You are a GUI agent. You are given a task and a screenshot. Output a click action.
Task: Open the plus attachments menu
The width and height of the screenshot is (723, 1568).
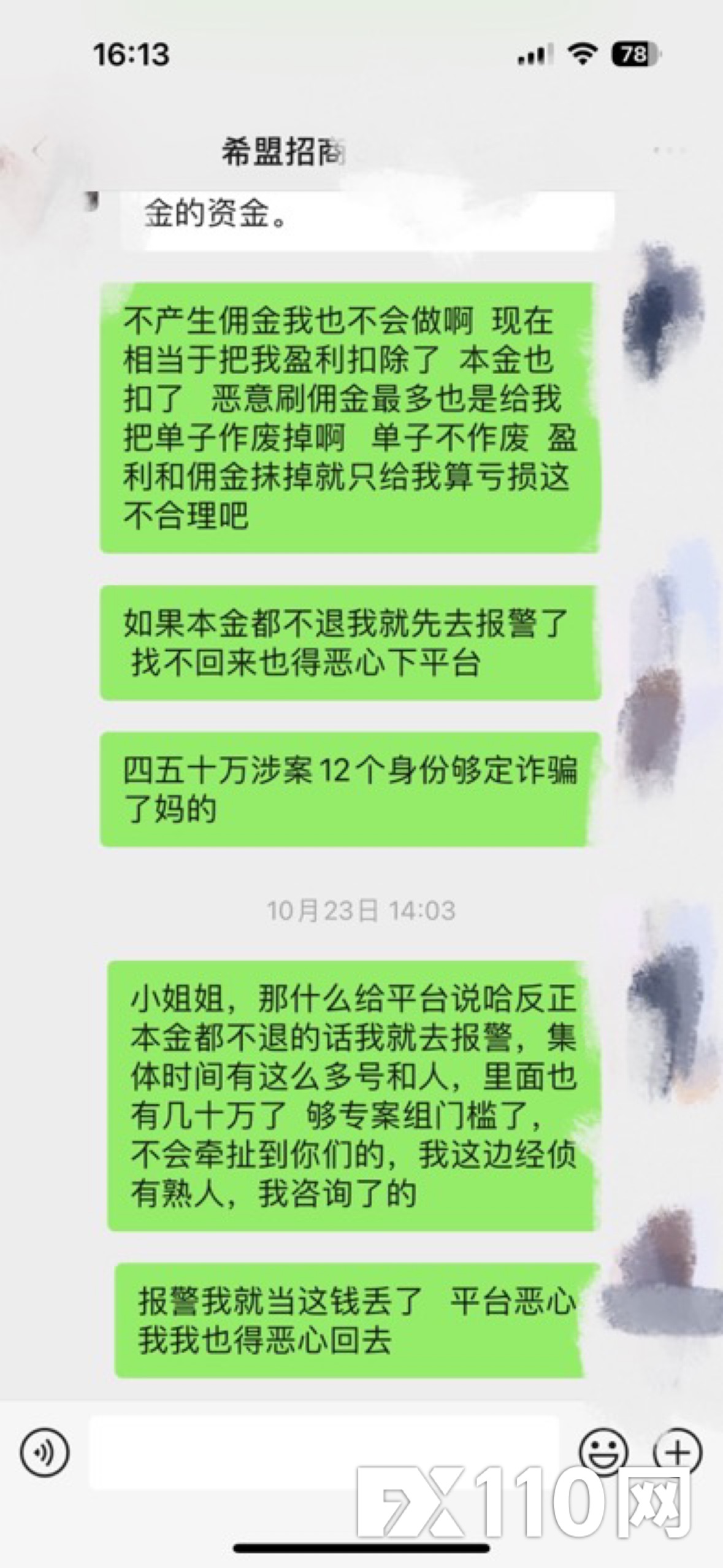[677, 1451]
